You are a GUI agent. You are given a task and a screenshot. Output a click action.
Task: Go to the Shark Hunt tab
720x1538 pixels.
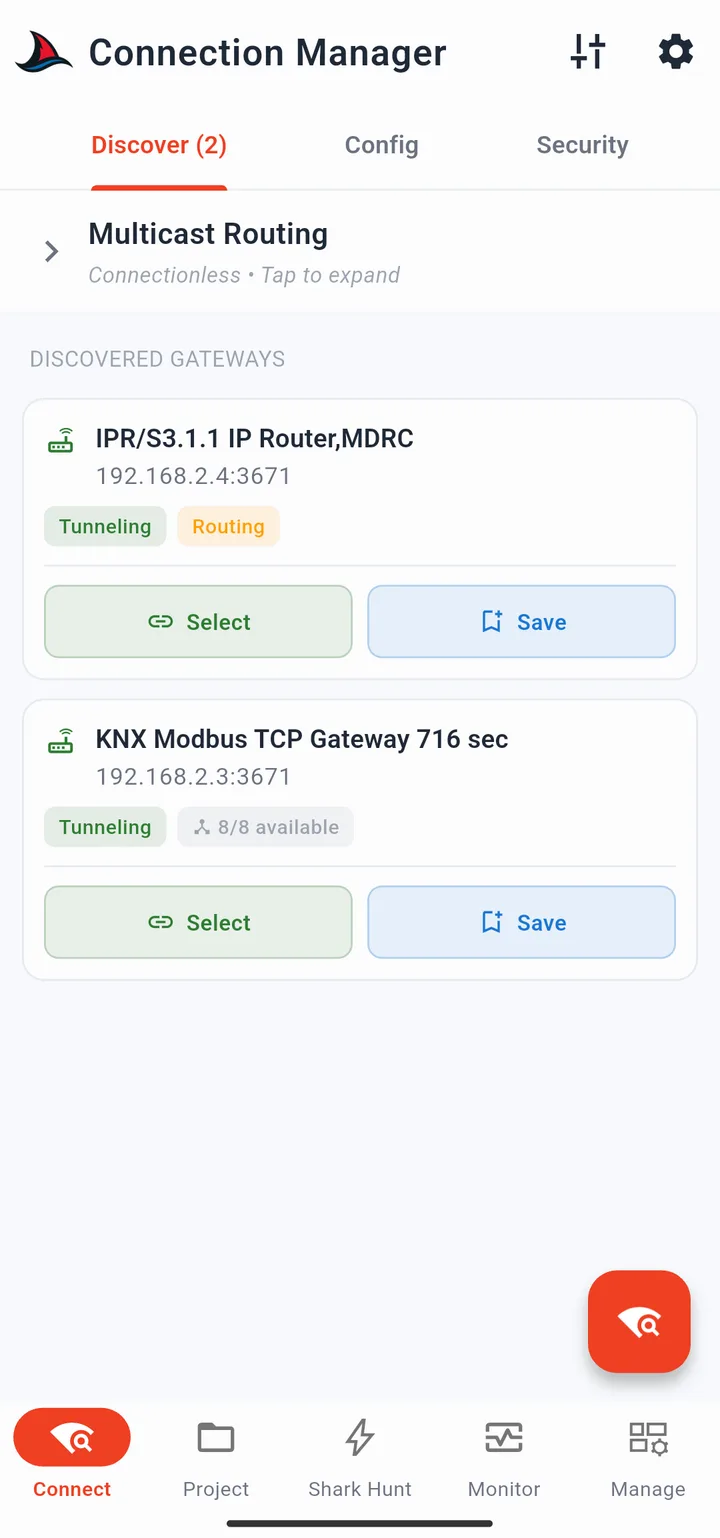[360, 1456]
